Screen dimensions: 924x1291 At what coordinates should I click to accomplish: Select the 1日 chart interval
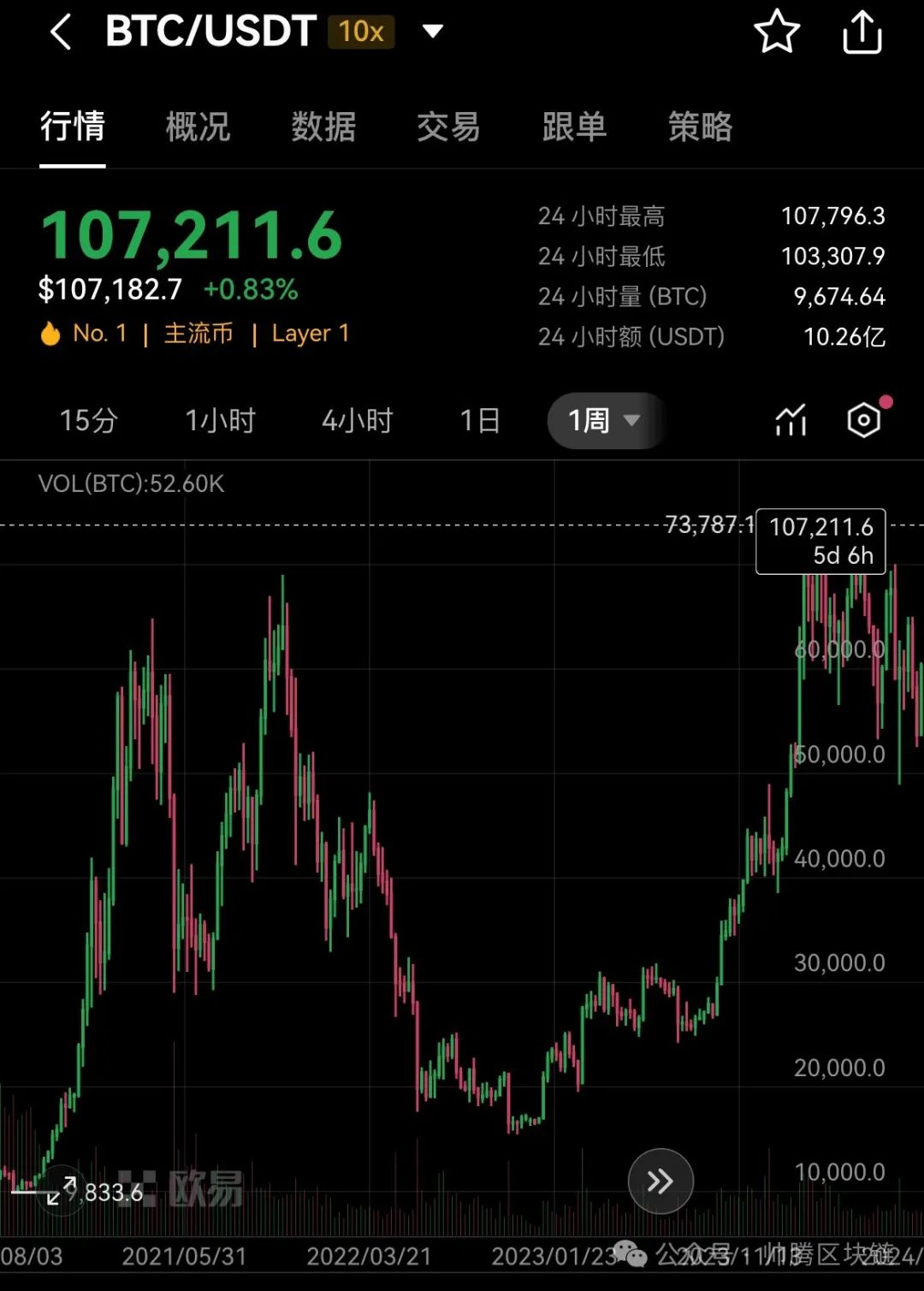click(x=480, y=421)
